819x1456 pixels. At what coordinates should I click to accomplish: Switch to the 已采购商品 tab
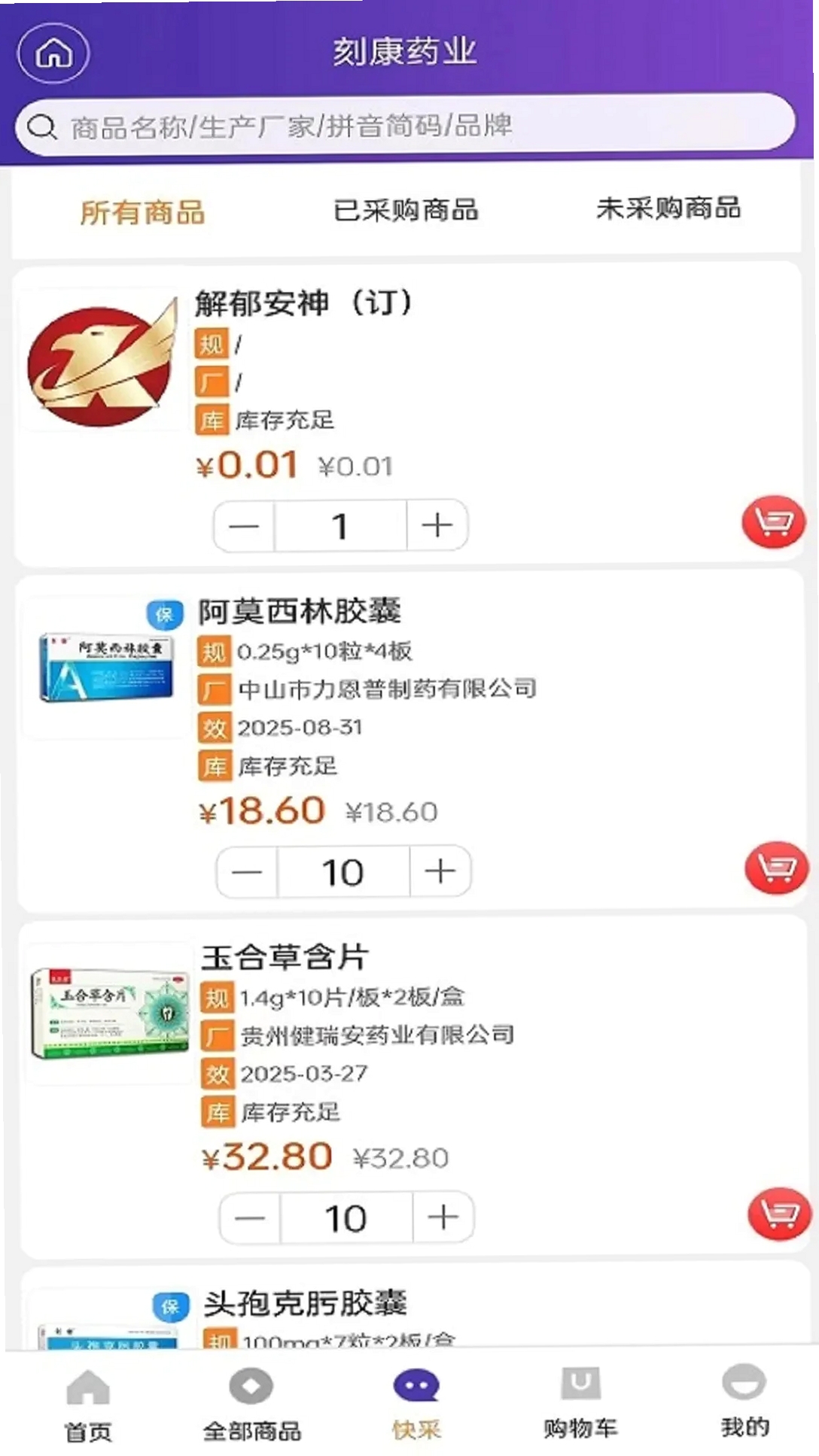click(x=406, y=210)
